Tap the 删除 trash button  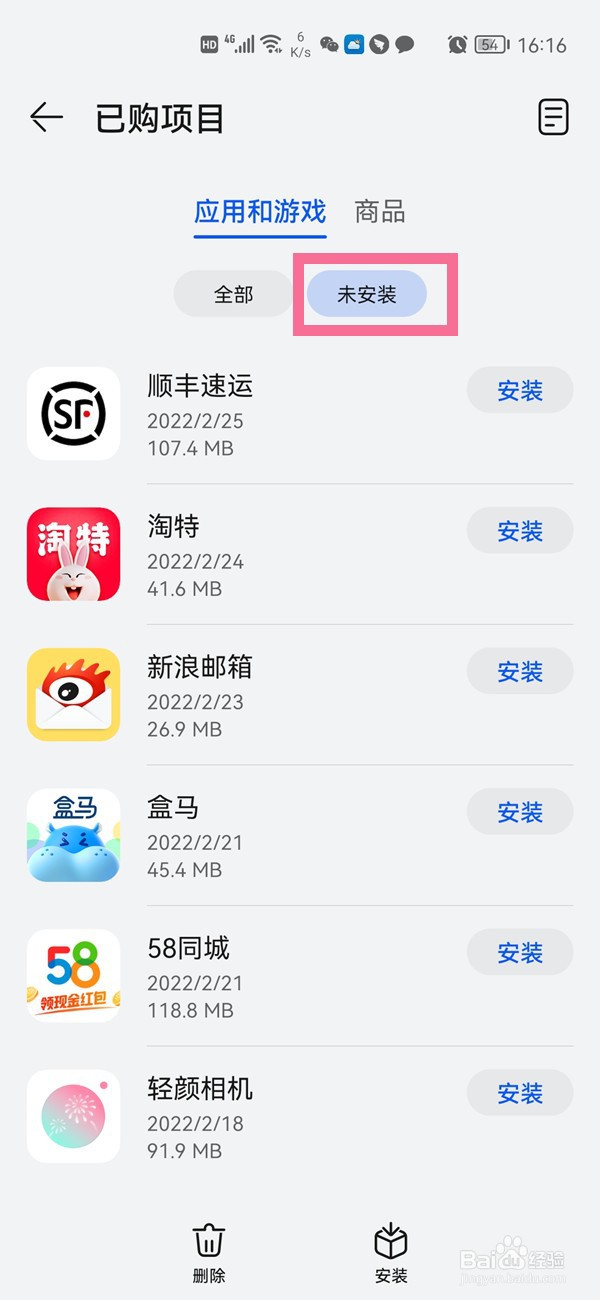[209, 1251]
